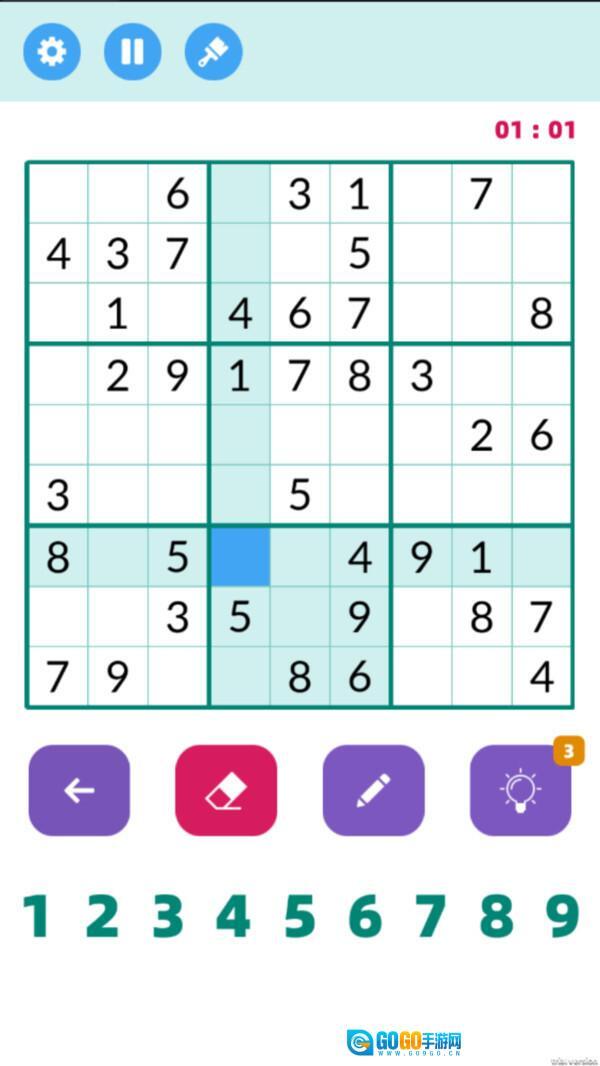600x1066 pixels.
Task: Select the eraser tool
Action: [226, 790]
